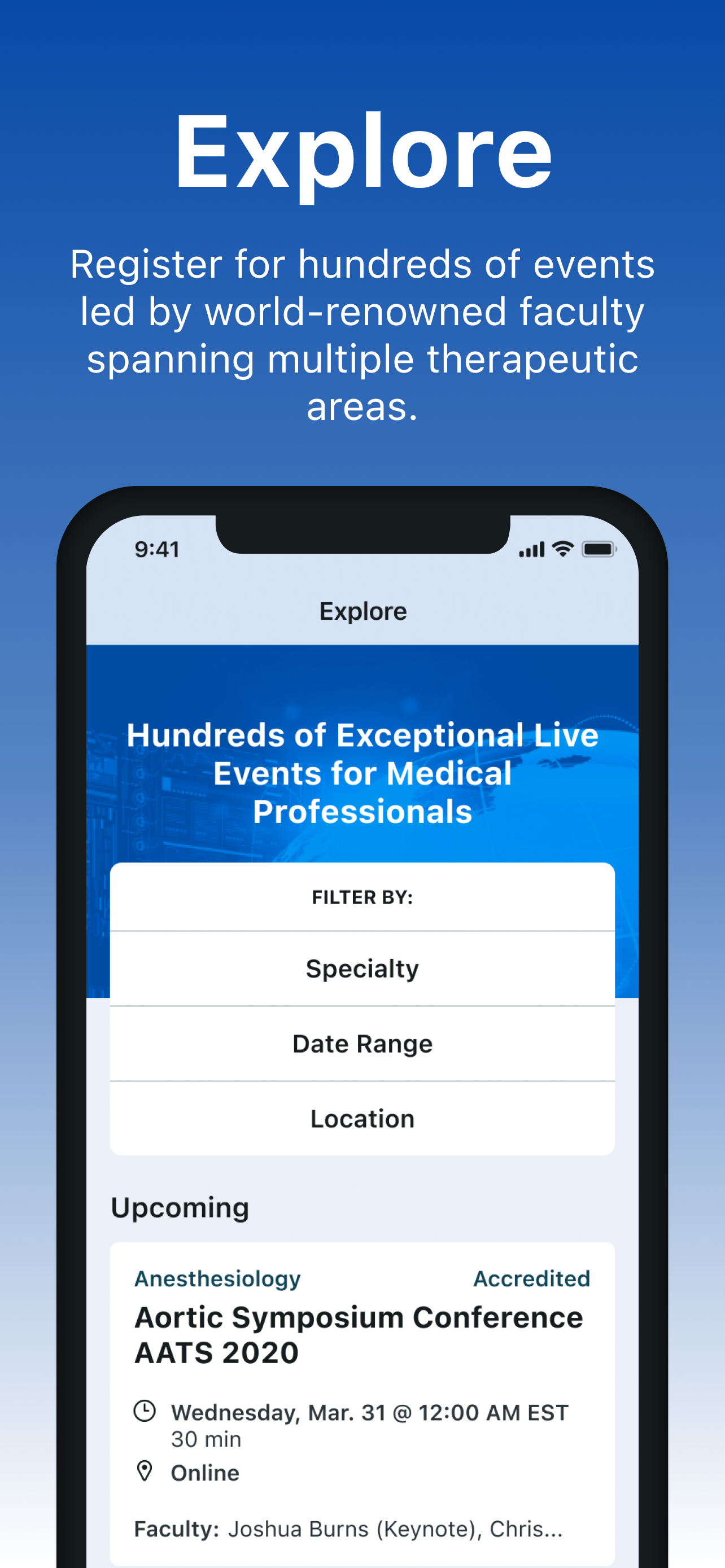Tap the Online location label
This screenshot has width=725, height=1568.
point(204,1473)
